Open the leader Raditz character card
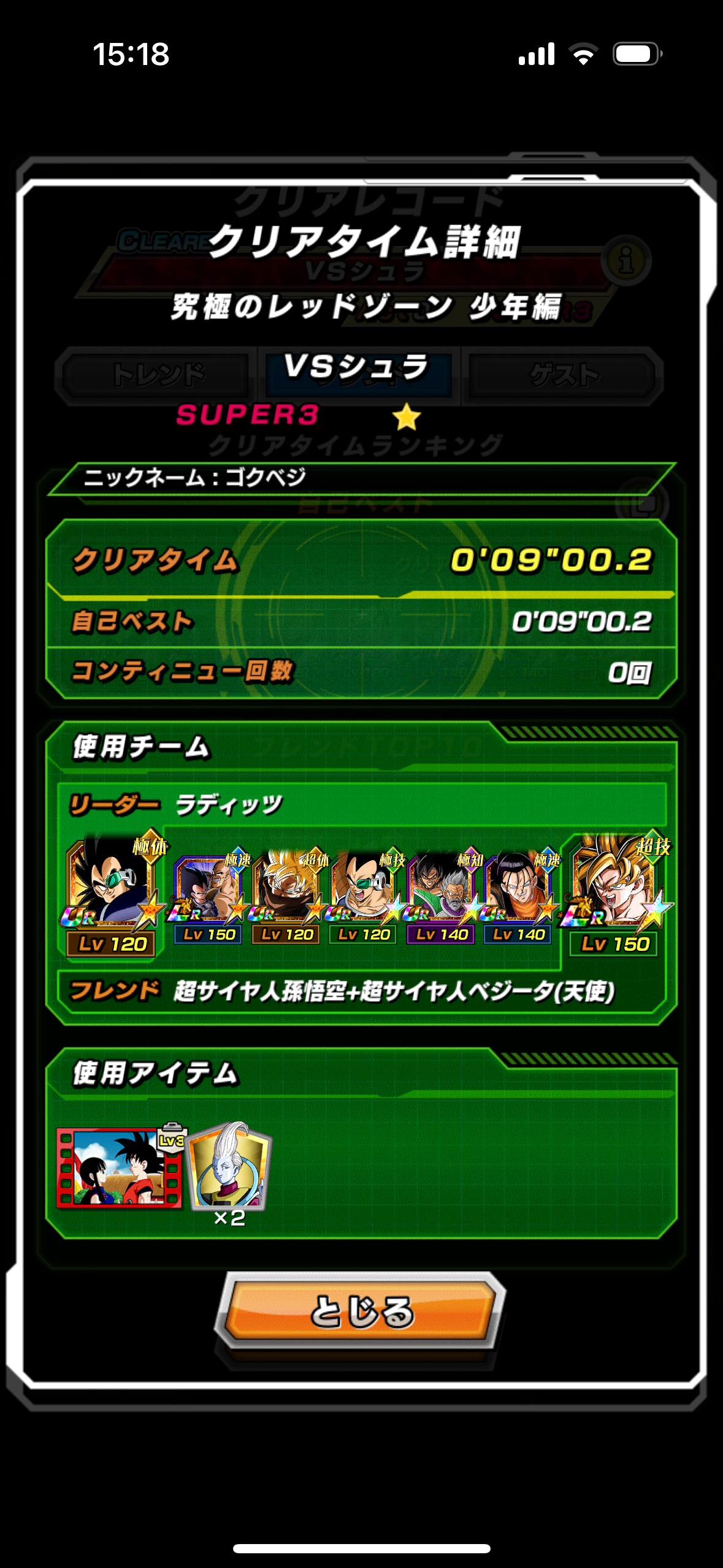This screenshot has height=1568, width=723. [x=112, y=896]
